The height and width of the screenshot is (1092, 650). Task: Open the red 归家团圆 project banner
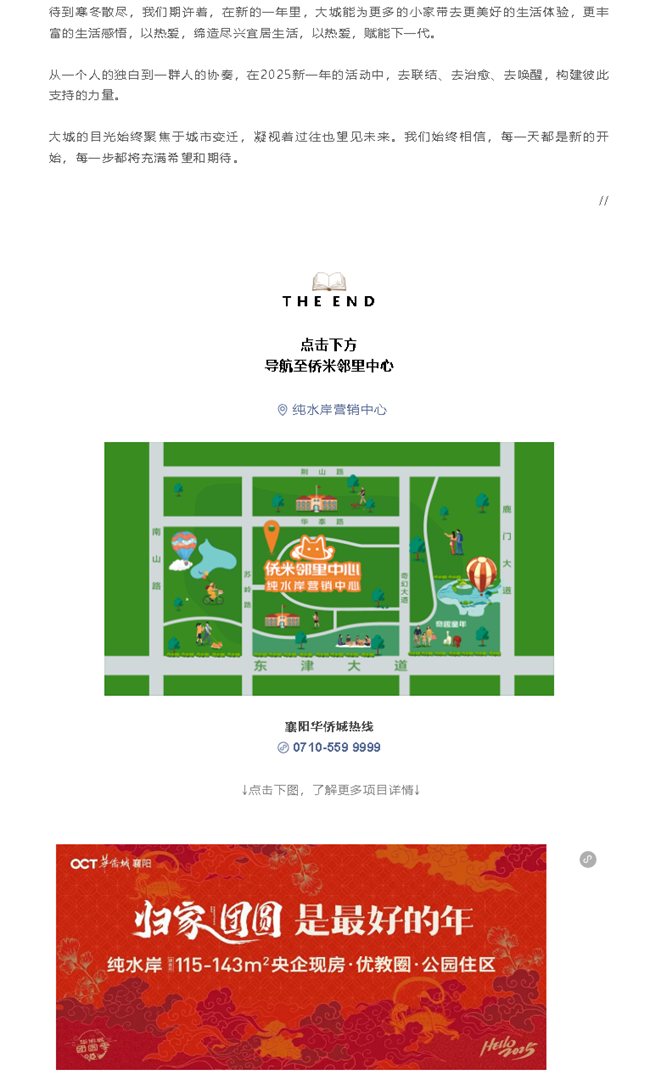301,955
